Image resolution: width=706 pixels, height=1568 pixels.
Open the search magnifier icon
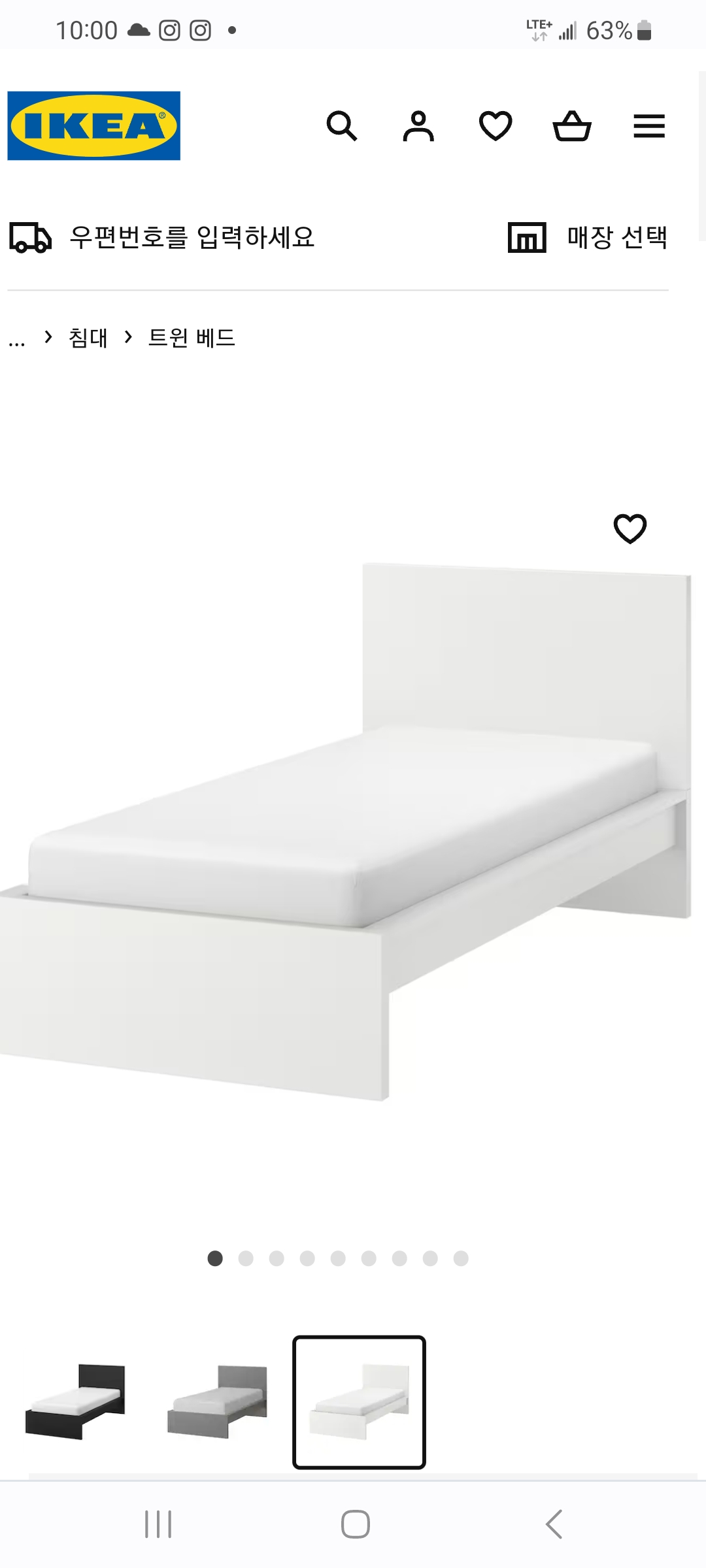pyautogui.click(x=342, y=126)
